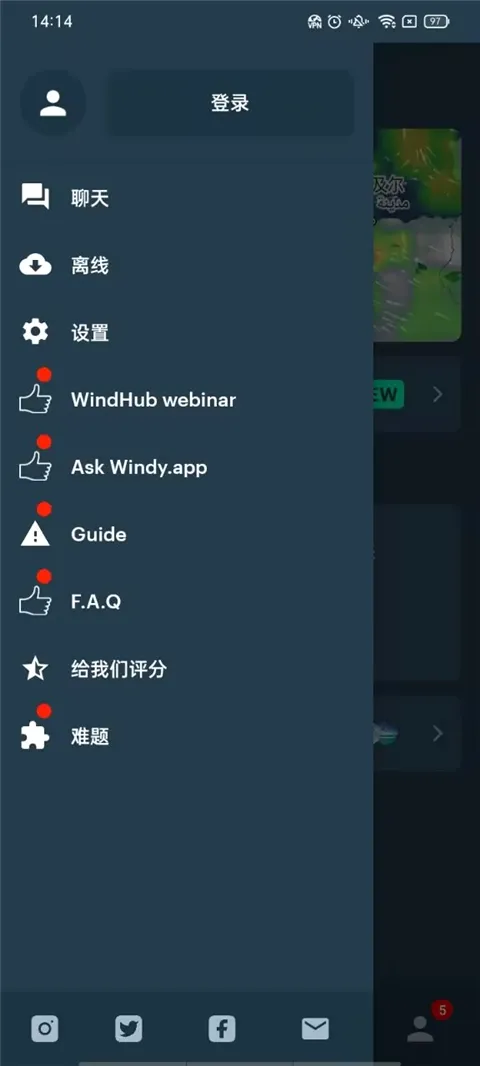
Task: Open the Facebook icon
Action: [222, 1029]
